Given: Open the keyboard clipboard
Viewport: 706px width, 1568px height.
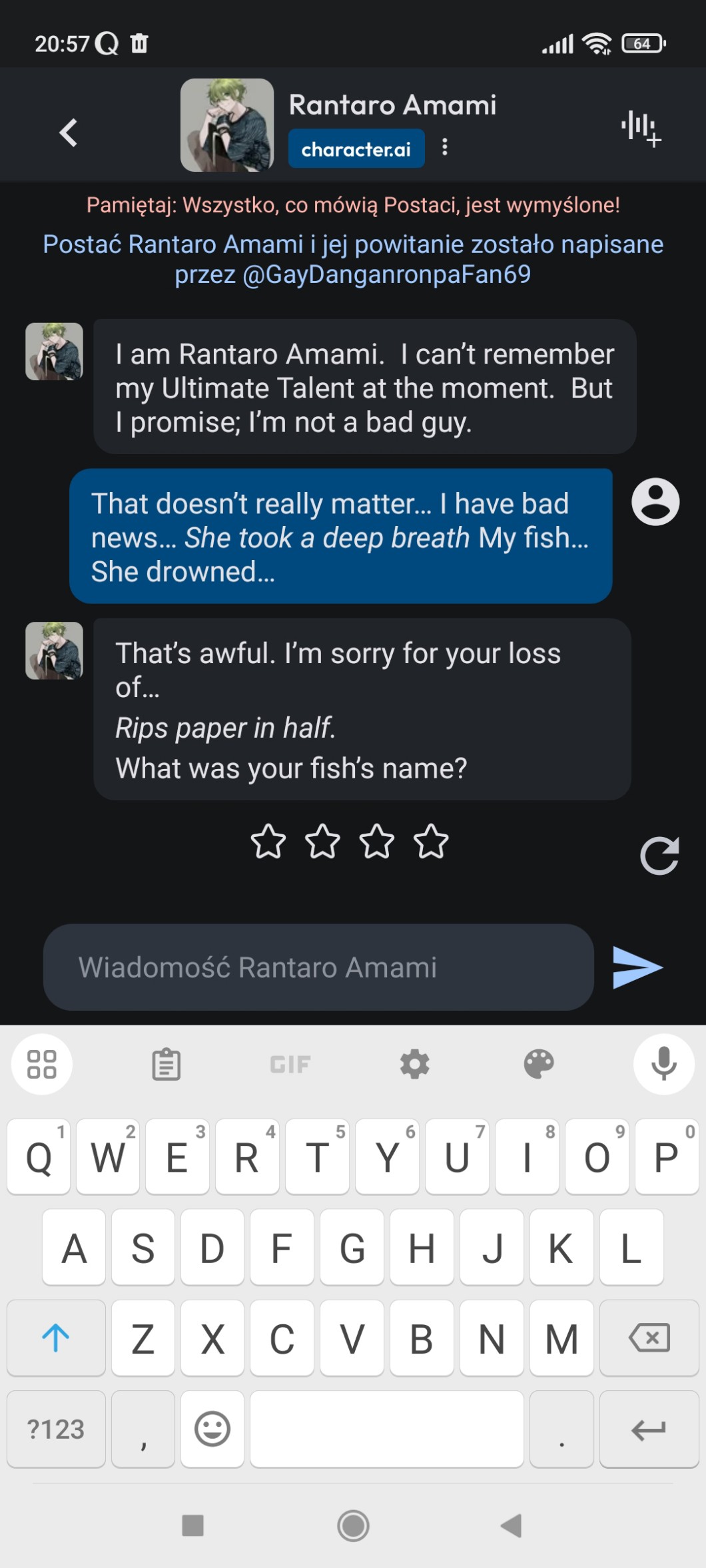Looking at the screenshot, I should [166, 1064].
